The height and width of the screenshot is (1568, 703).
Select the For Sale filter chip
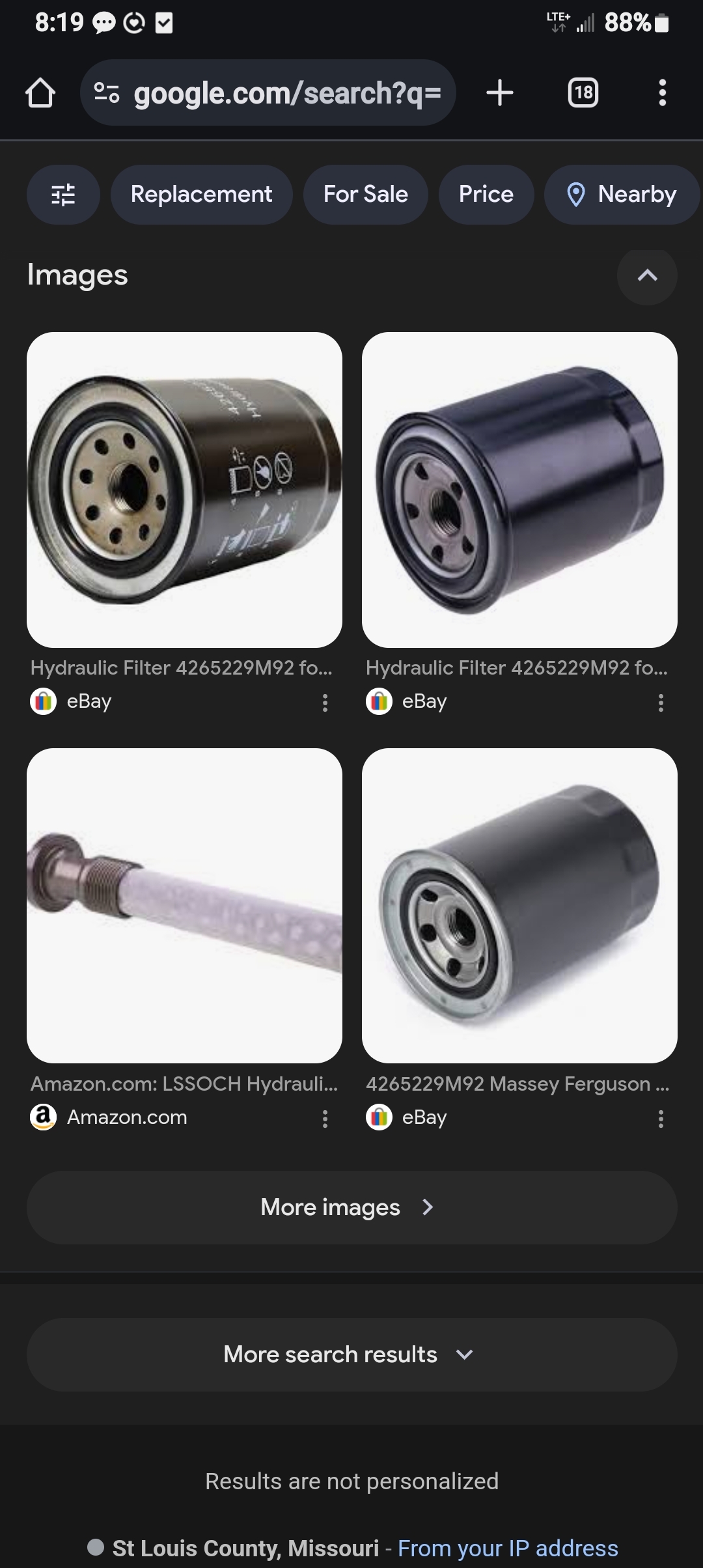pos(365,194)
